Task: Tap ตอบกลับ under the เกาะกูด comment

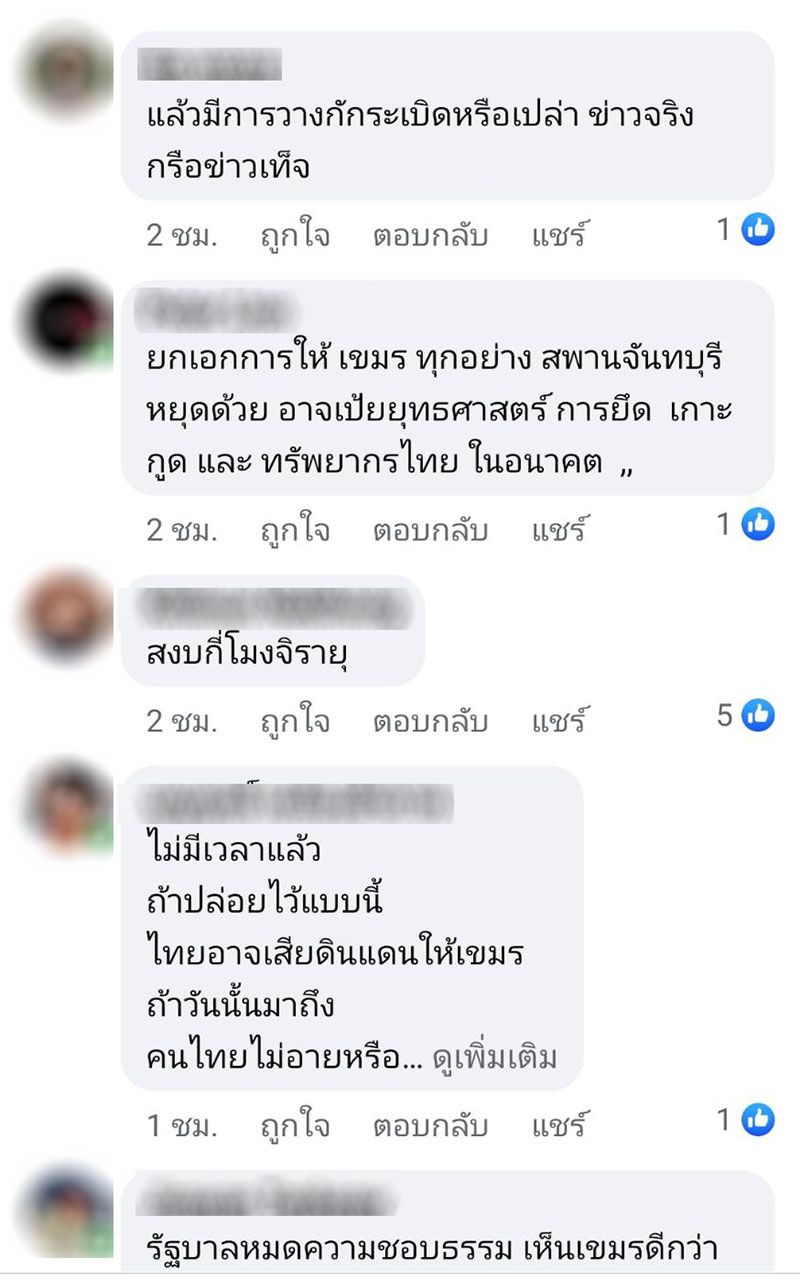Action: [430, 530]
